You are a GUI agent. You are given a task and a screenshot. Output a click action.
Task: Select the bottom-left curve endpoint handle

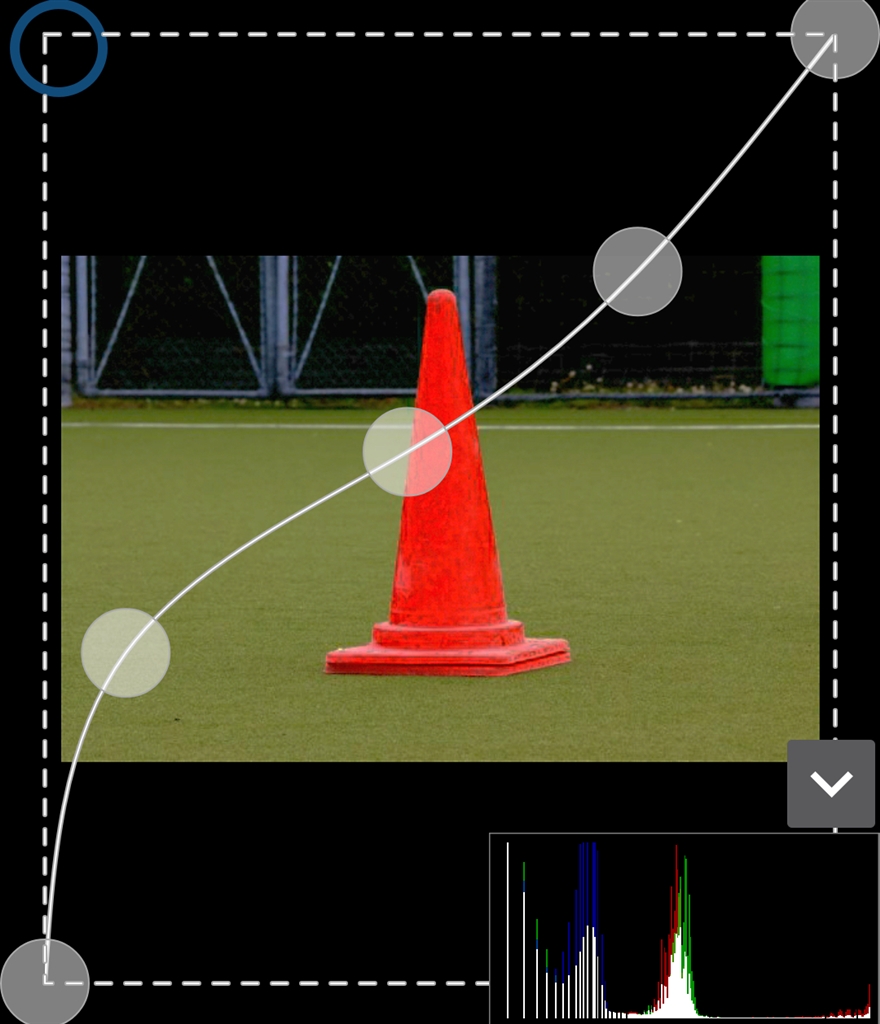pyautogui.click(x=45, y=982)
